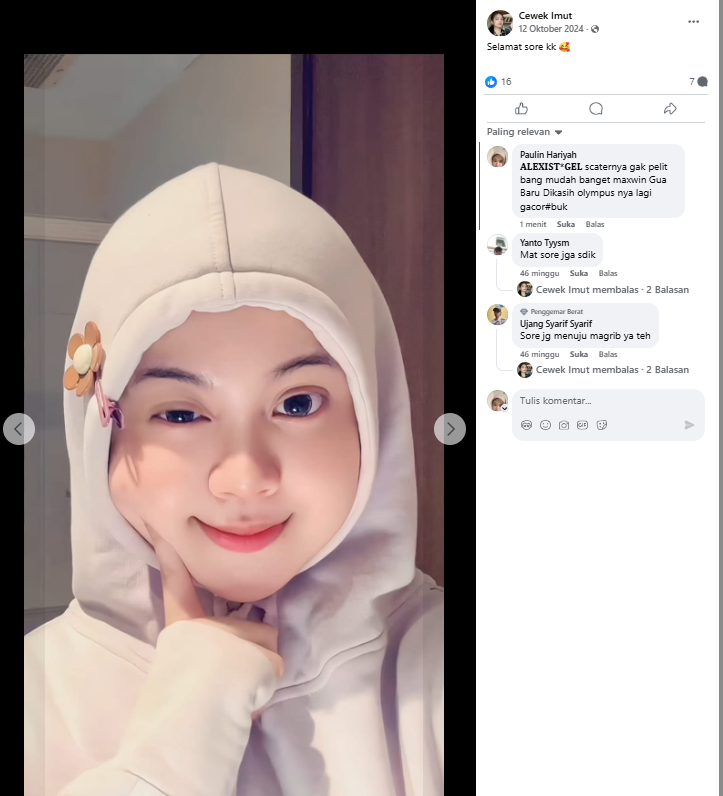
Task: Go to the next photo
Action: click(x=450, y=429)
